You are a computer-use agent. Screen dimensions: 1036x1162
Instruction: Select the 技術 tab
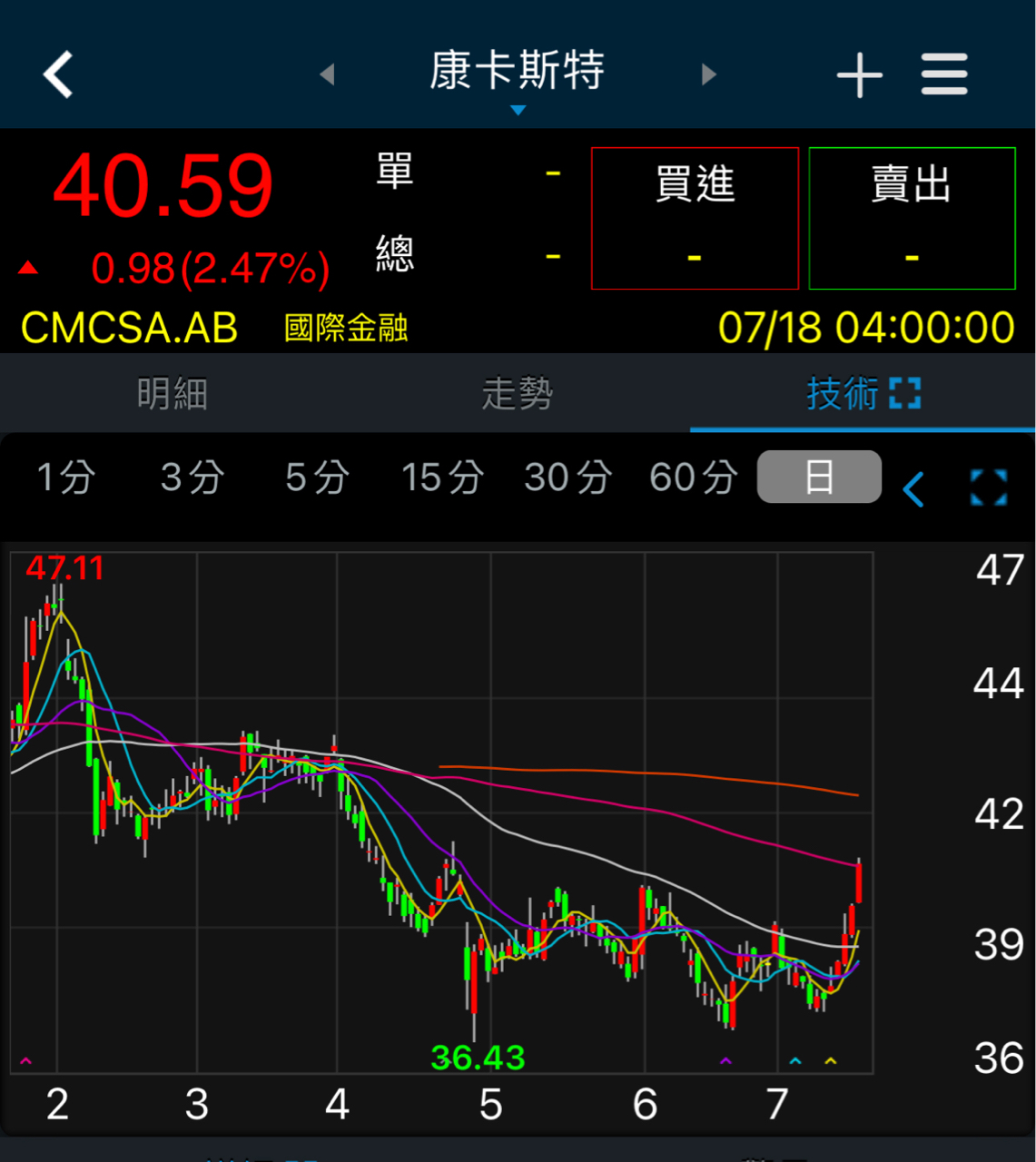click(x=863, y=394)
